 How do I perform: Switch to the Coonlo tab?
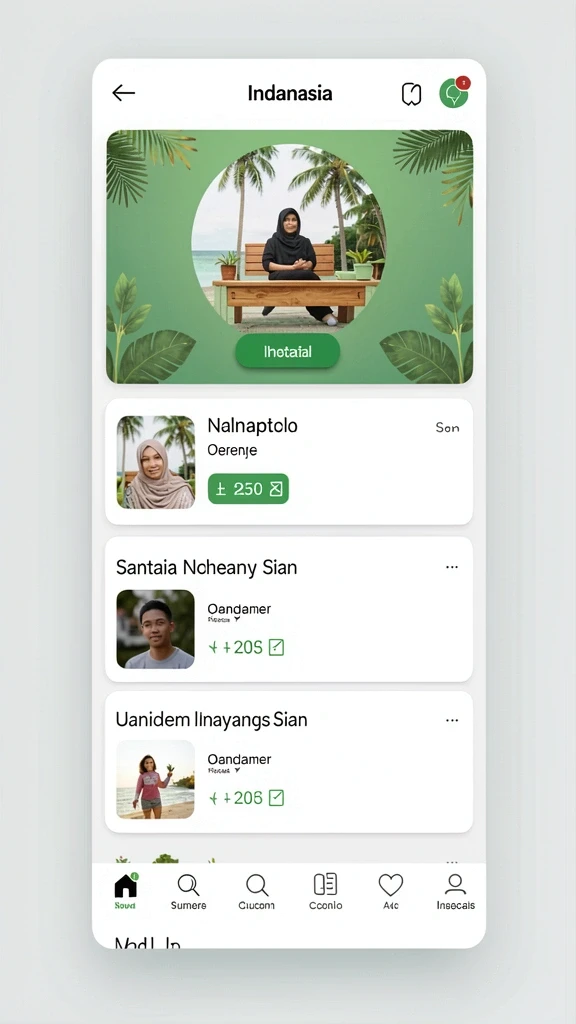(325, 891)
